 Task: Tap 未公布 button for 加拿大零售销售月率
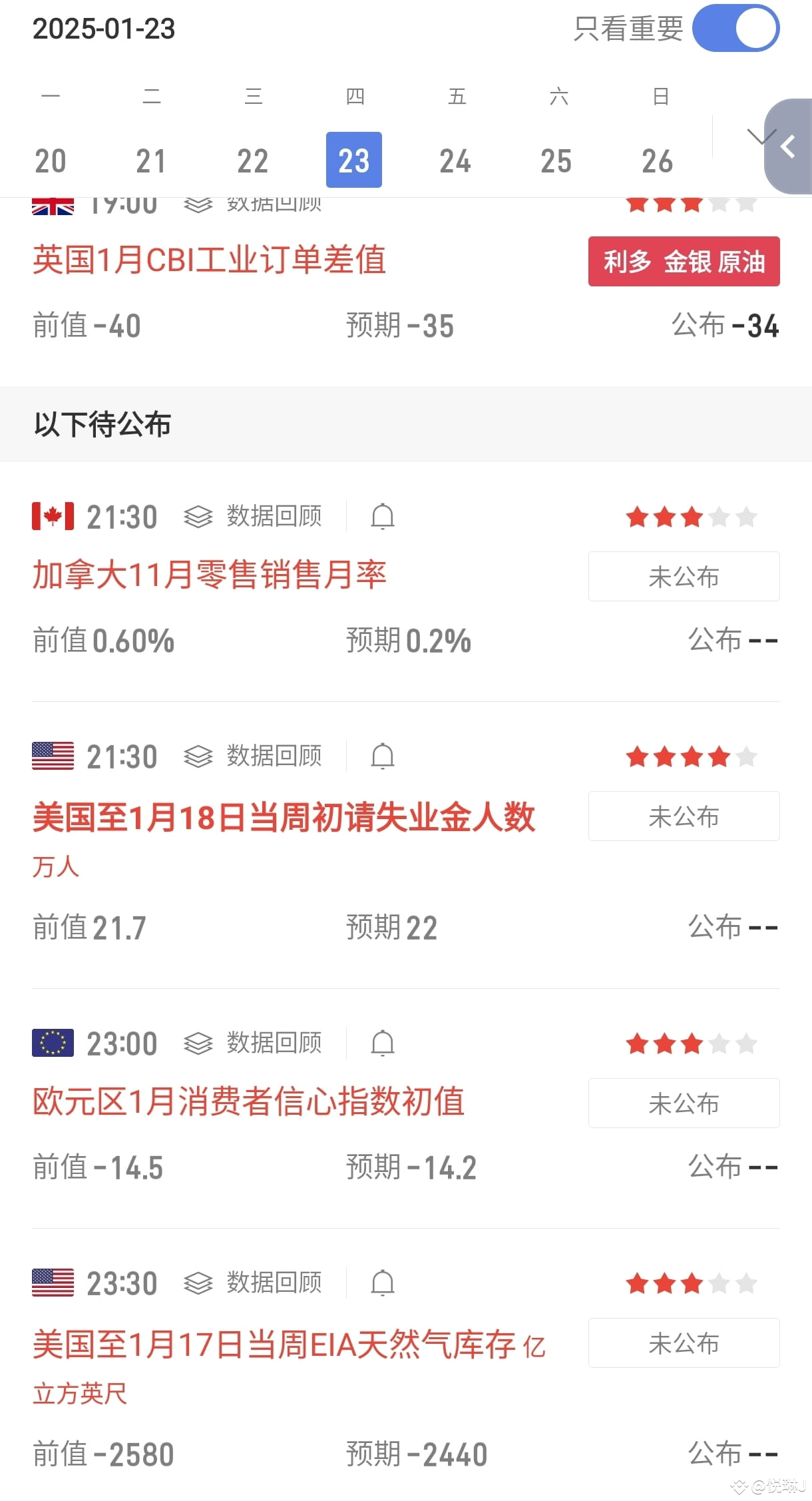[x=684, y=577]
